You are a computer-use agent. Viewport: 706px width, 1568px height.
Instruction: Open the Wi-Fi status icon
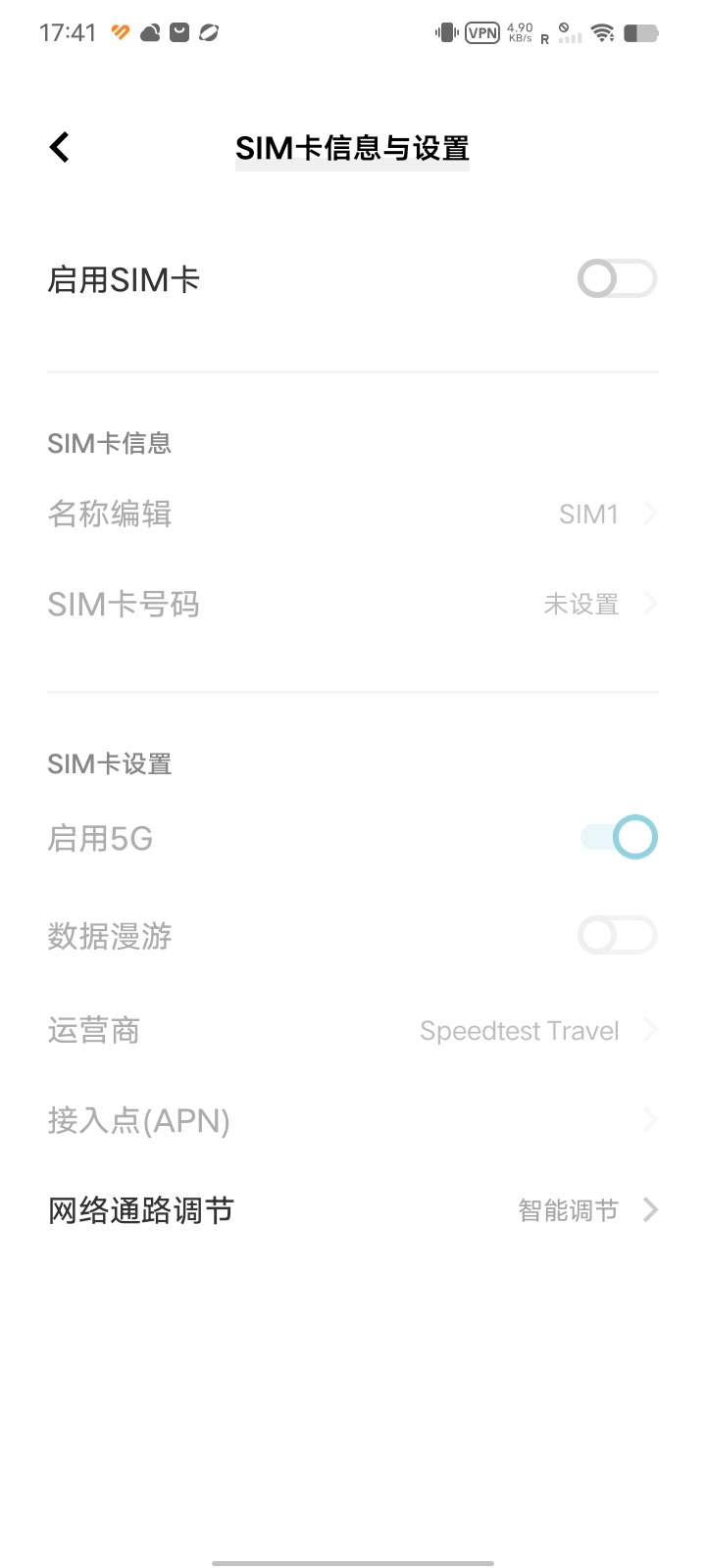pyautogui.click(x=602, y=32)
